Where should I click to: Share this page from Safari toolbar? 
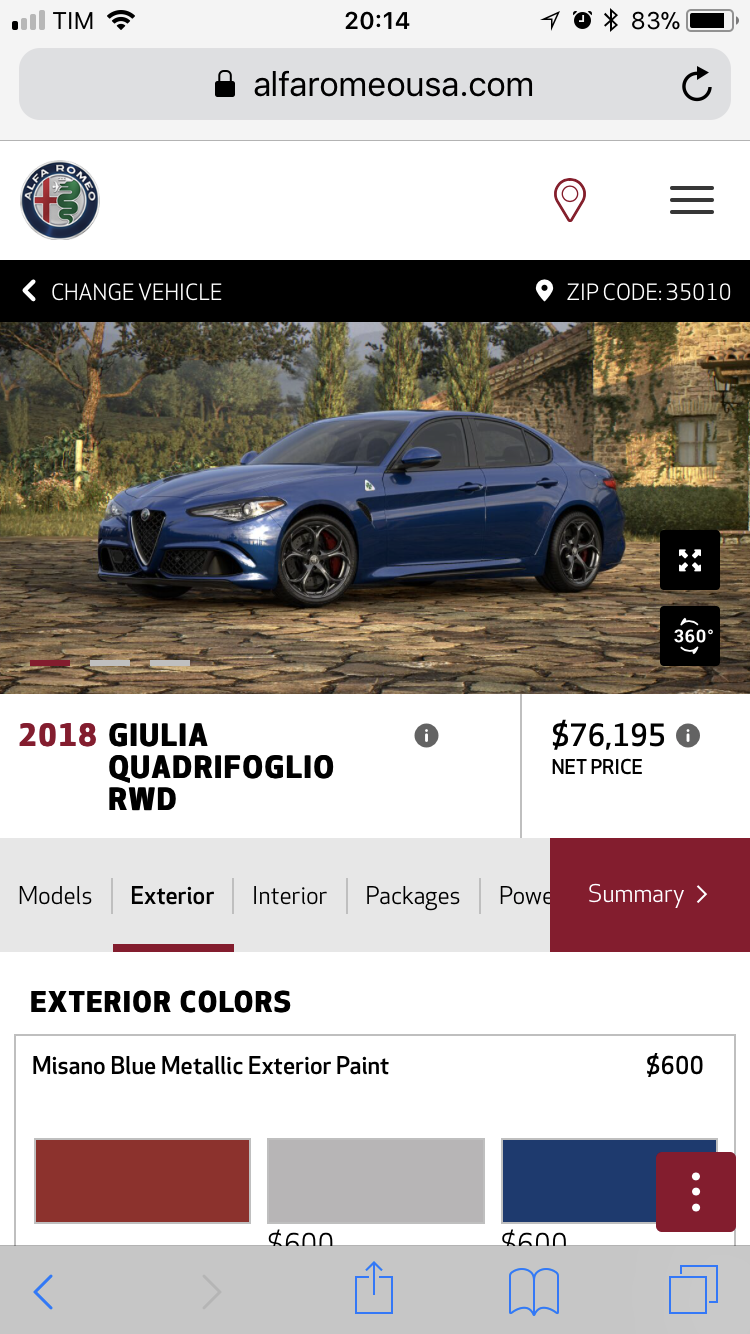pos(374,1290)
